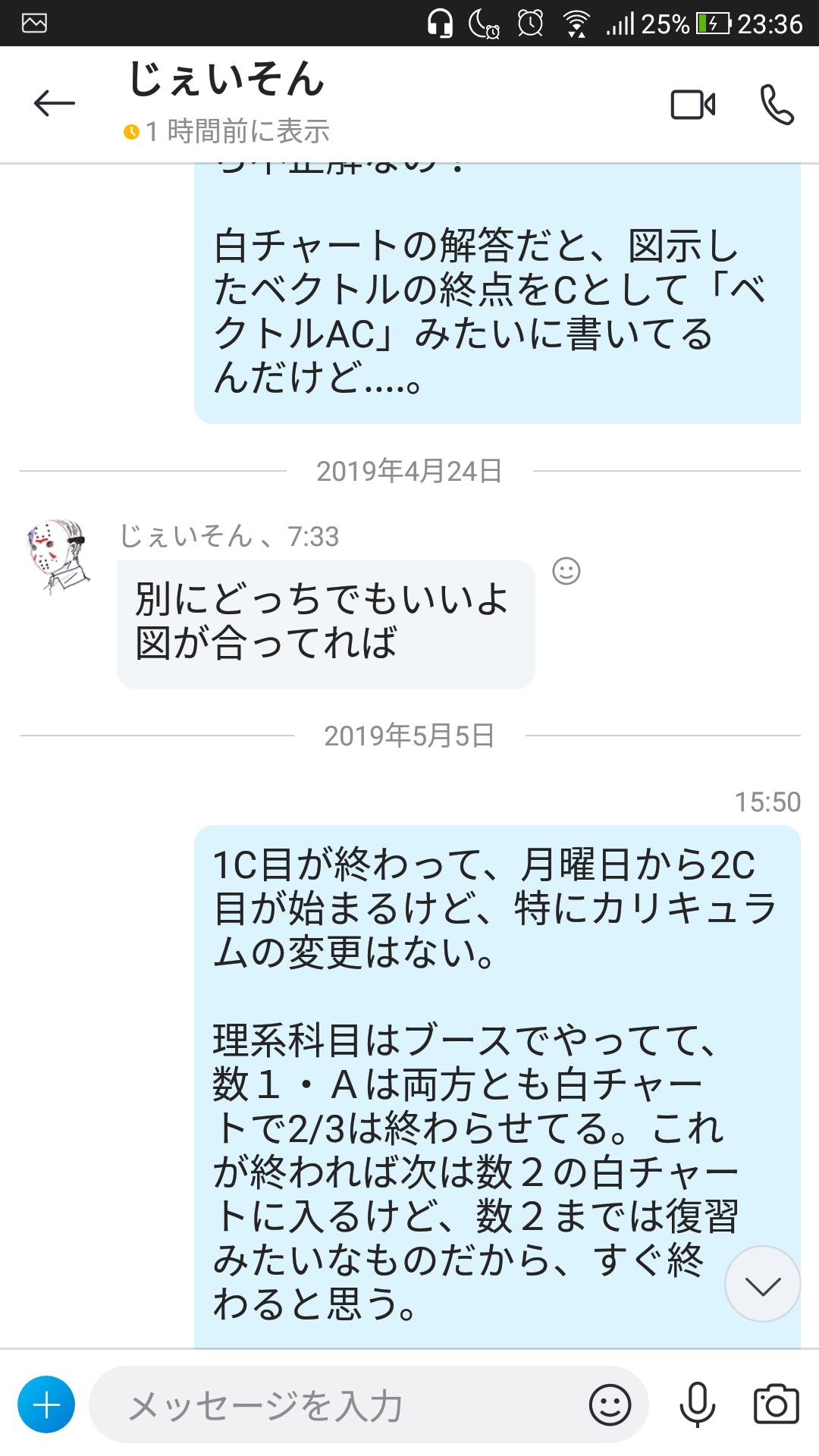Go back from じぇいそん chat

[55, 103]
